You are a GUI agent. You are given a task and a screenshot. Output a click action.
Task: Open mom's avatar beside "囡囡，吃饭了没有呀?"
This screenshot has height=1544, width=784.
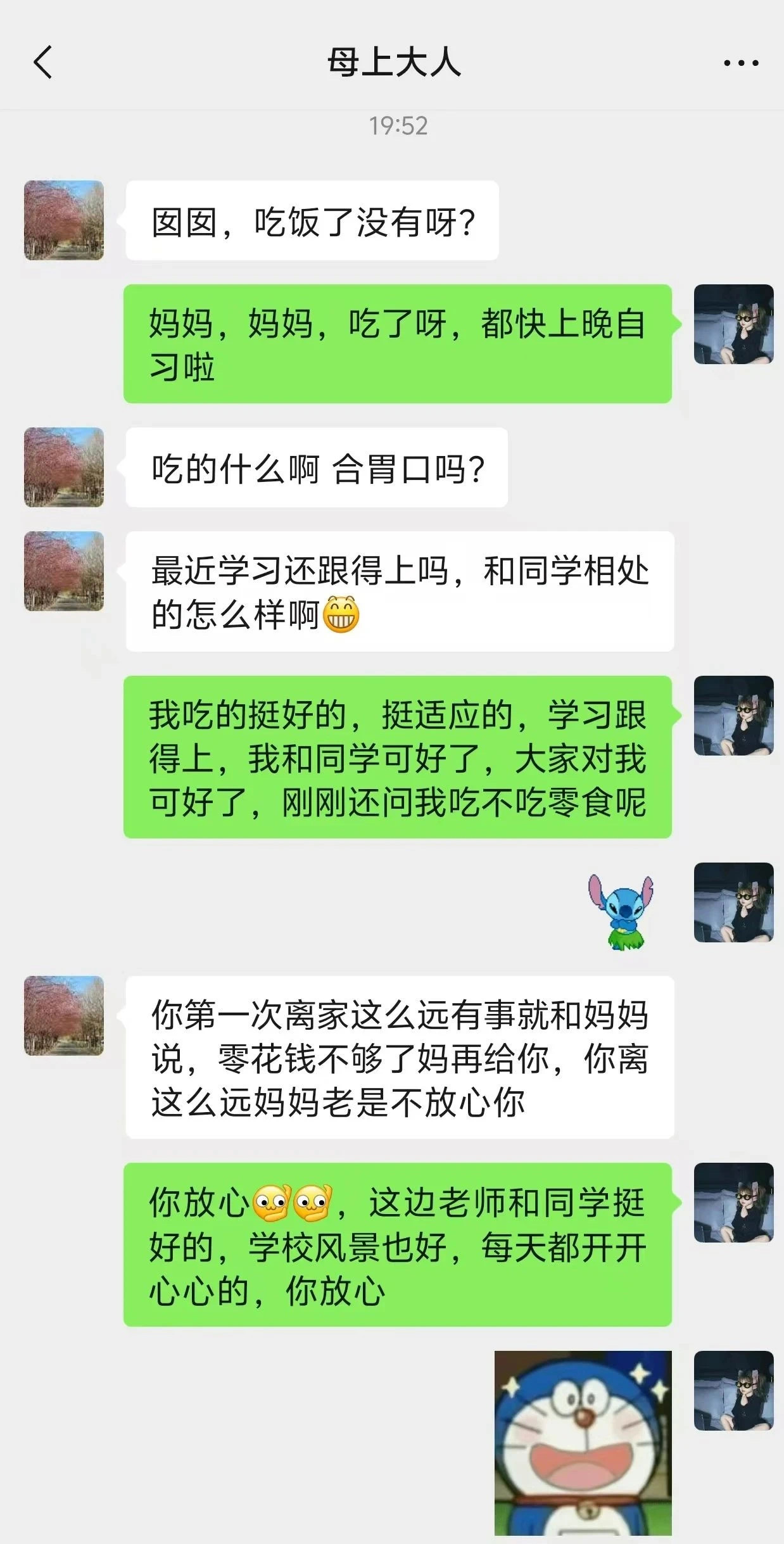point(64,220)
